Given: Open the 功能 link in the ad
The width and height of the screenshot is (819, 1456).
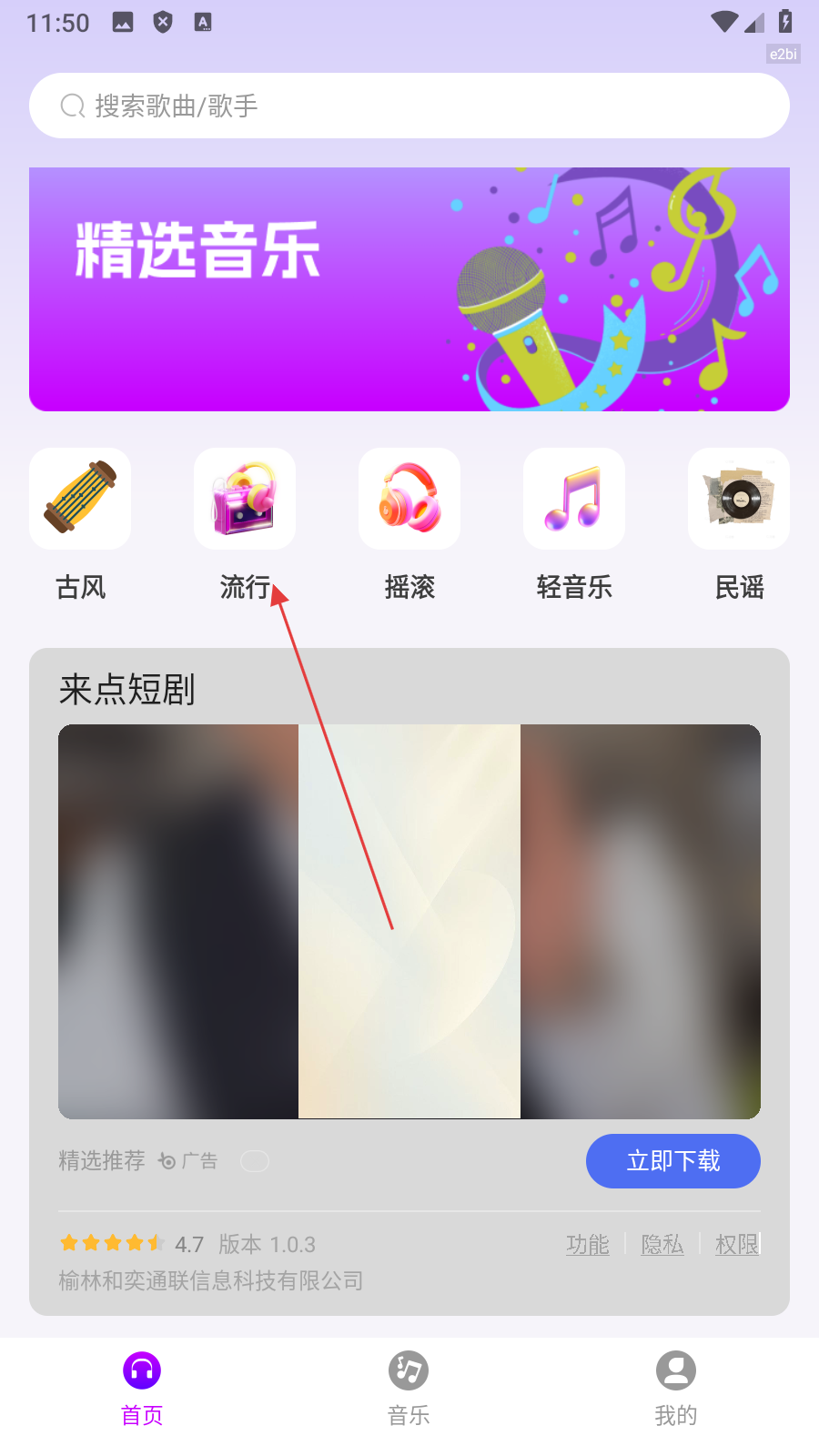Looking at the screenshot, I should 588,1244.
